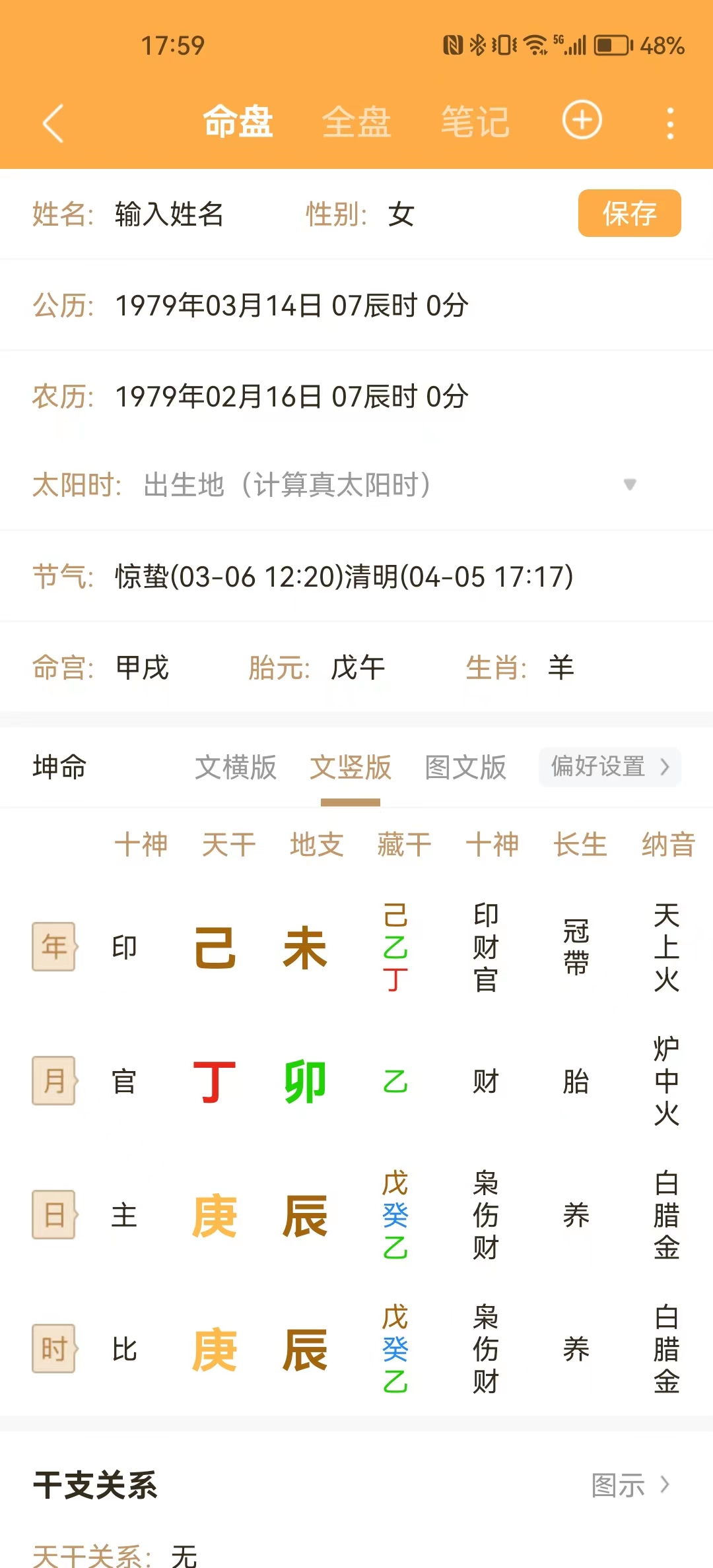Switch to 文横版 layout

pos(236,767)
